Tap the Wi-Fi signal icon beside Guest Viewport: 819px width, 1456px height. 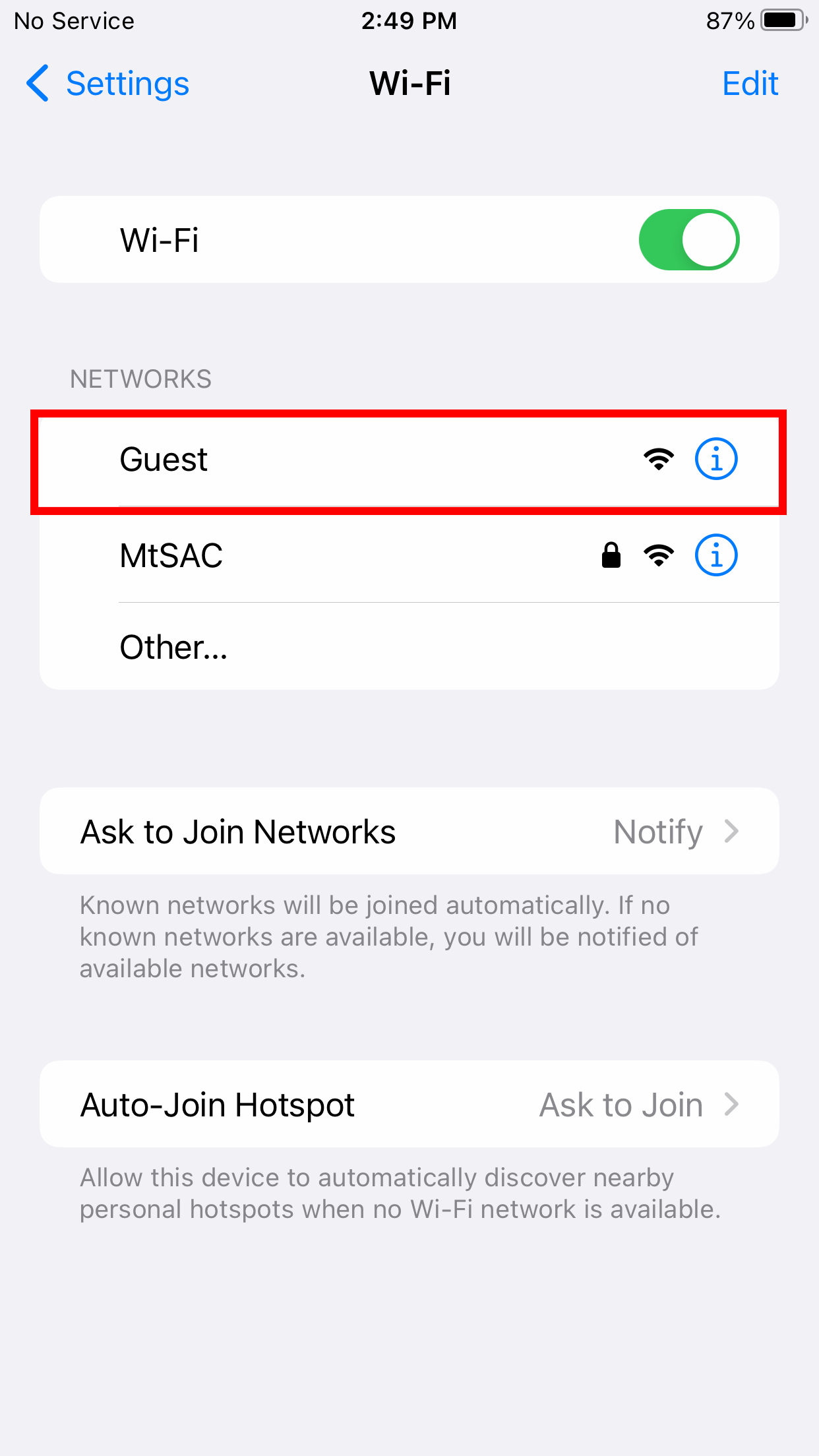[658, 458]
